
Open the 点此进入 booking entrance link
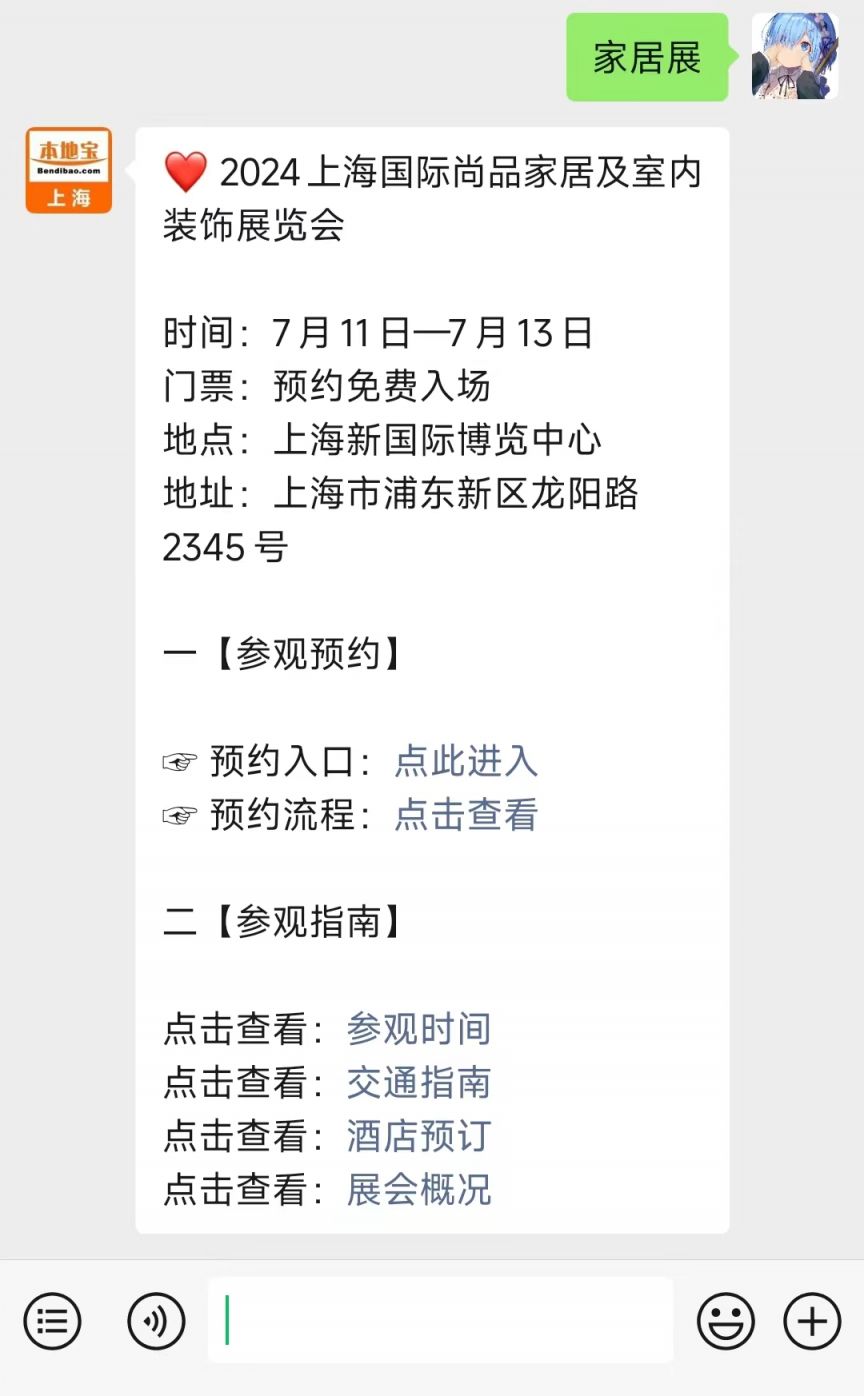pyautogui.click(x=466, y=761)
